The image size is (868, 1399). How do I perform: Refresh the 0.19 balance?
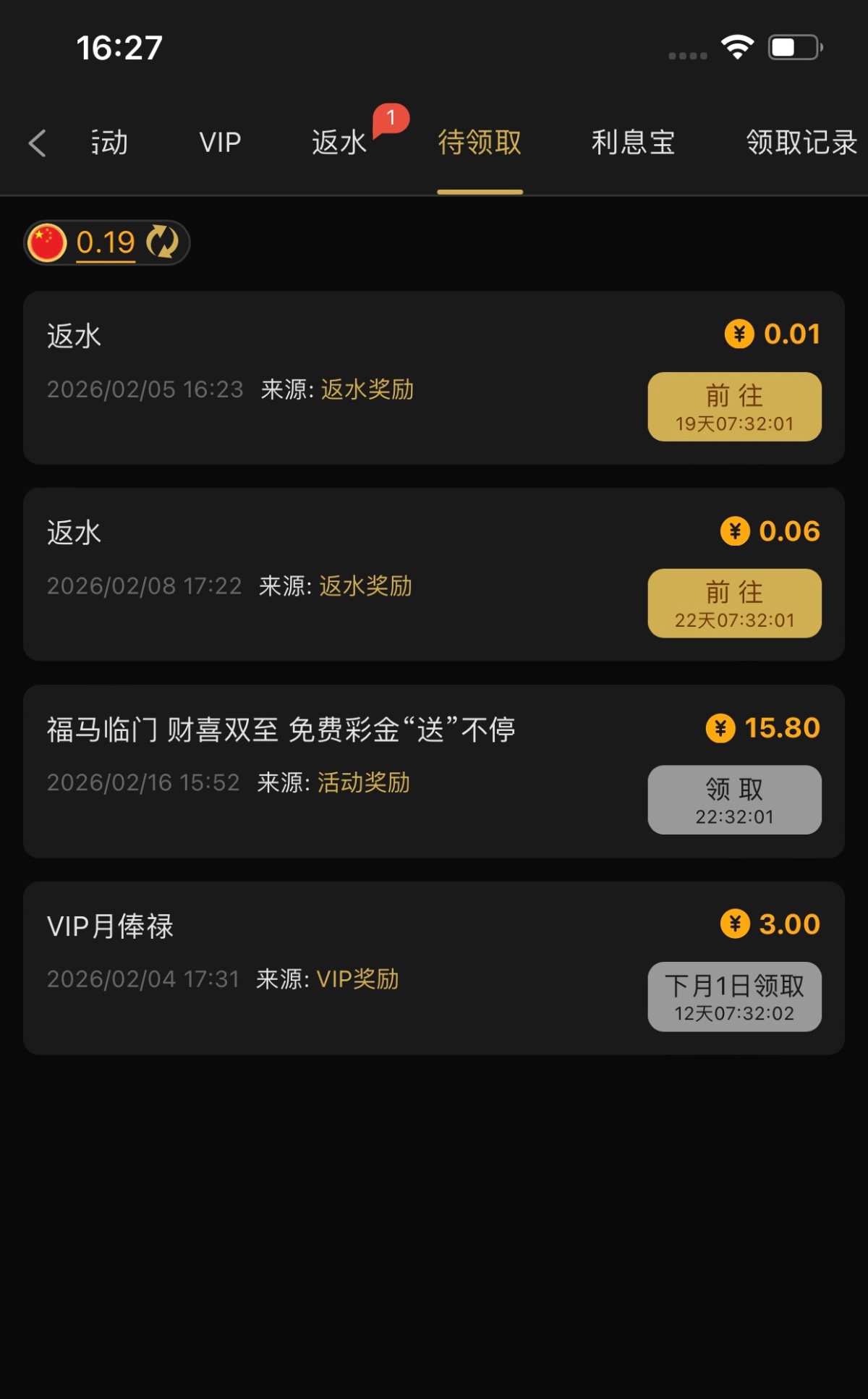coord(163,242)
